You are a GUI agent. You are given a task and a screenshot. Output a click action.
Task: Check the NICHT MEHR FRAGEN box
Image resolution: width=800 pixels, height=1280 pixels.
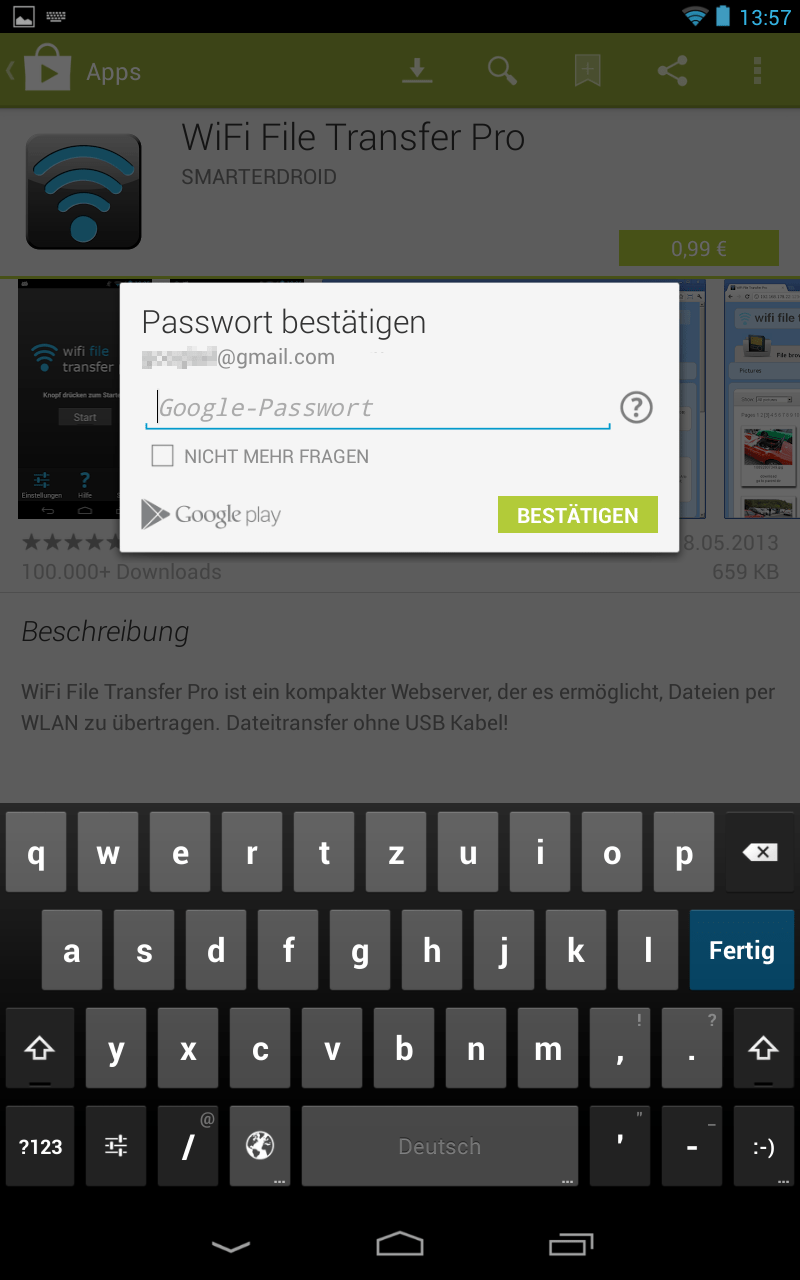[162, 456]
